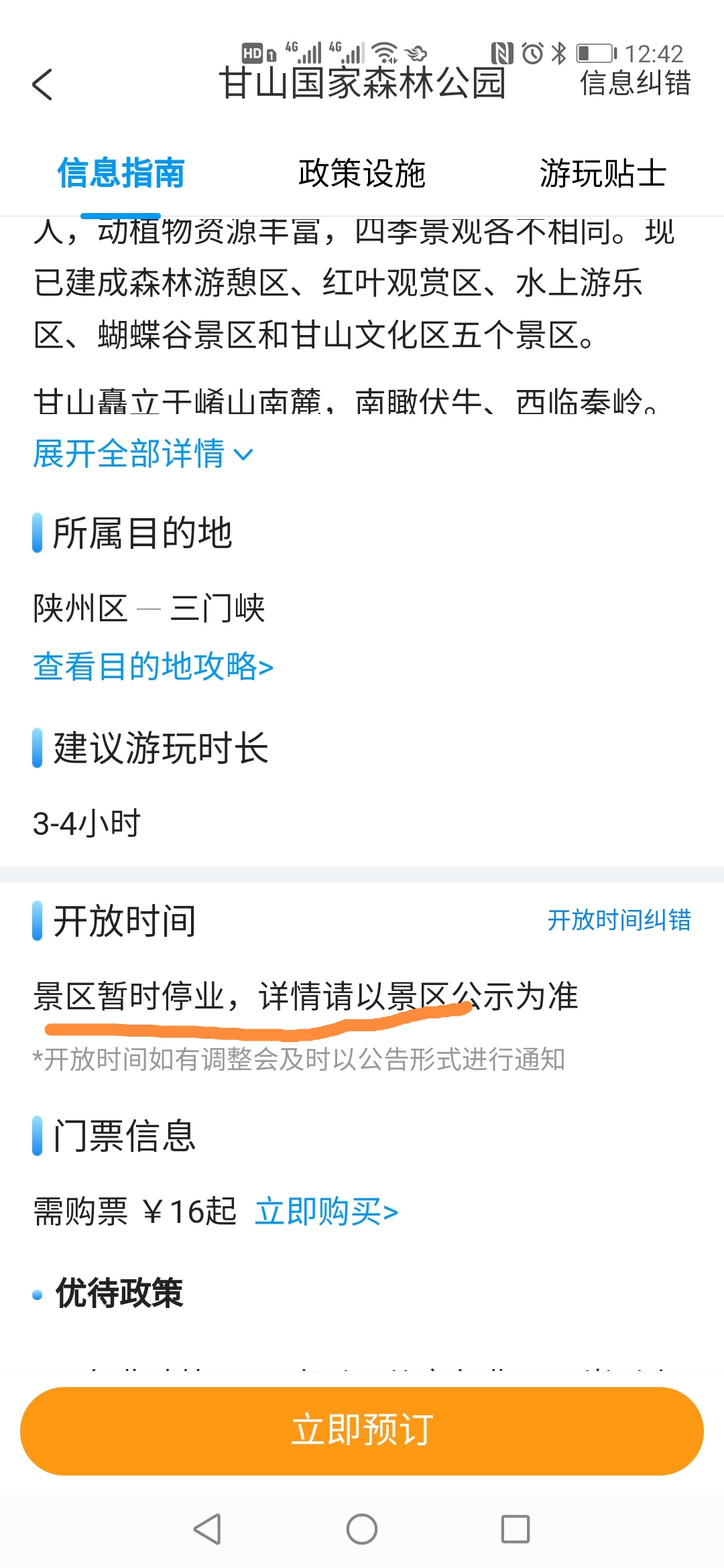Tap the orange 立即预订 button
724x1568 pixels.
click(x=362, y=1431)
